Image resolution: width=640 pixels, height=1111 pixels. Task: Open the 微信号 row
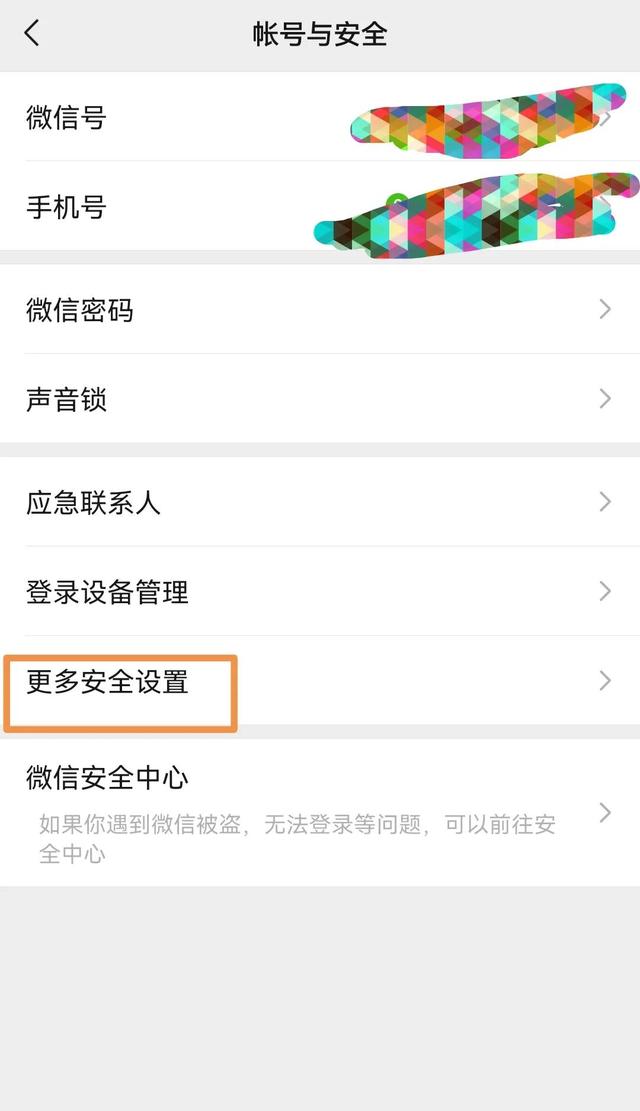[320, 116]
